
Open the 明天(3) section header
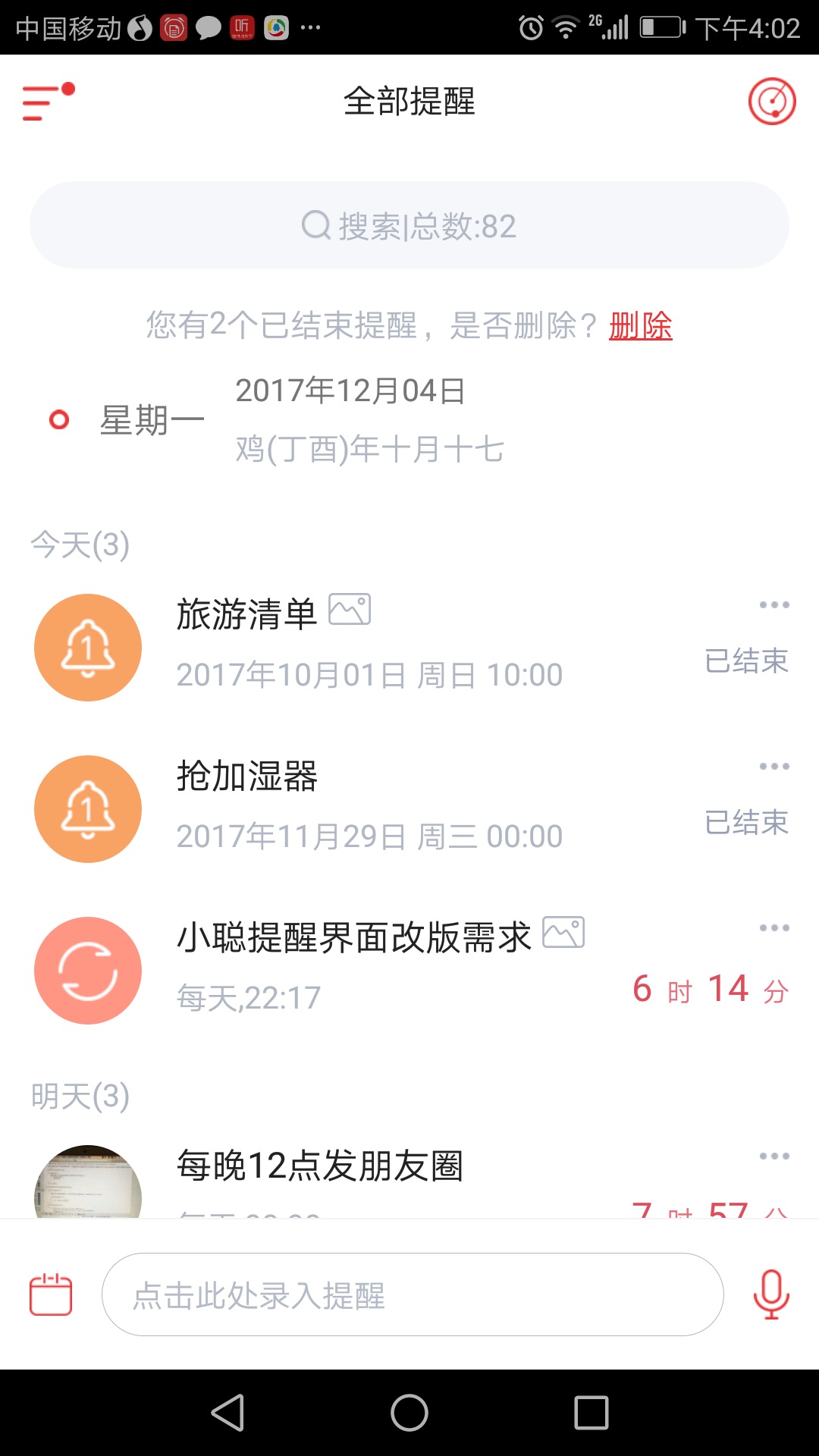78,1093
